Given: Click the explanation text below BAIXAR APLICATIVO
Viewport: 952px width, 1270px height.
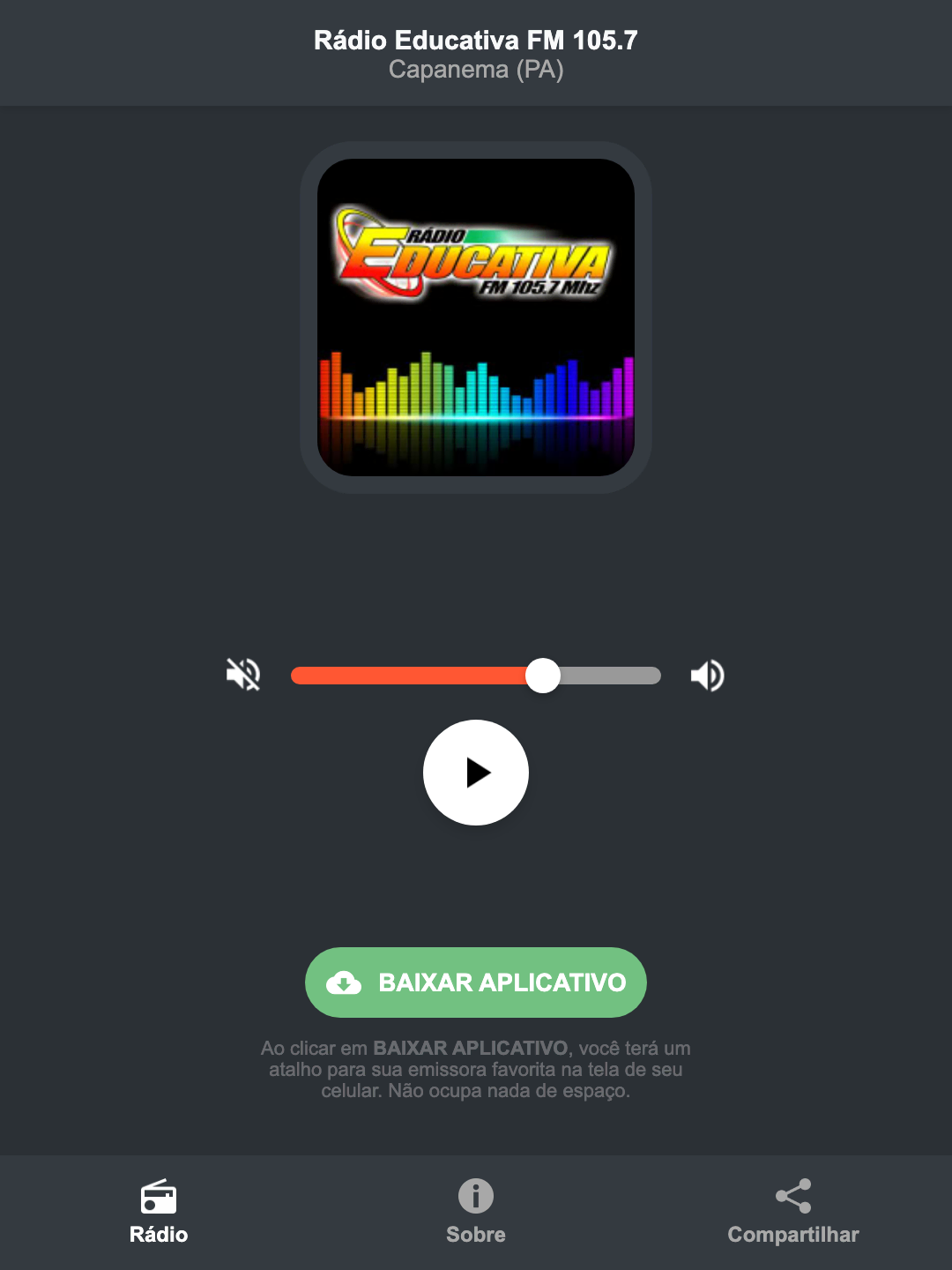Looking at the screenshot, I should point(475,1069).
